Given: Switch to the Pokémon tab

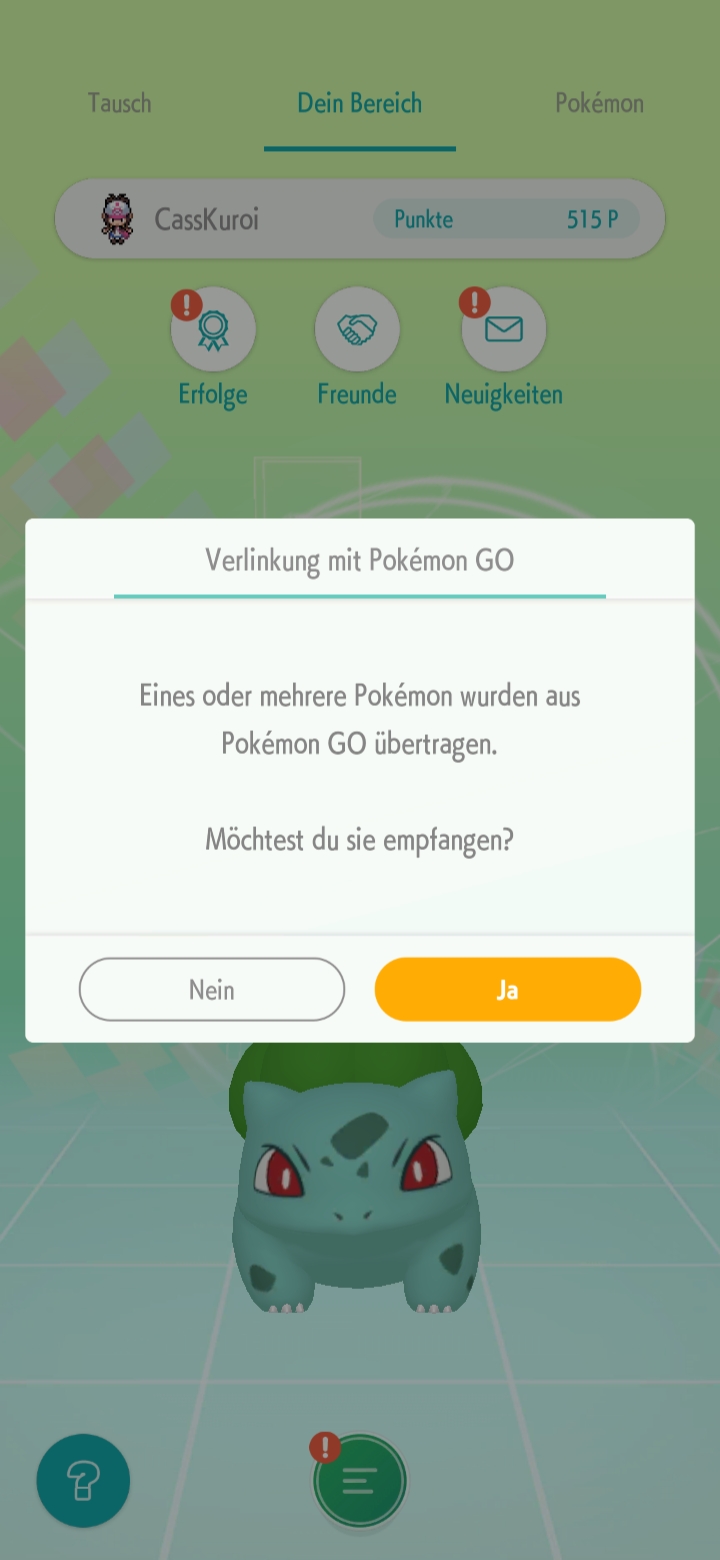Looking at the screenshot, I should point(599,103).
